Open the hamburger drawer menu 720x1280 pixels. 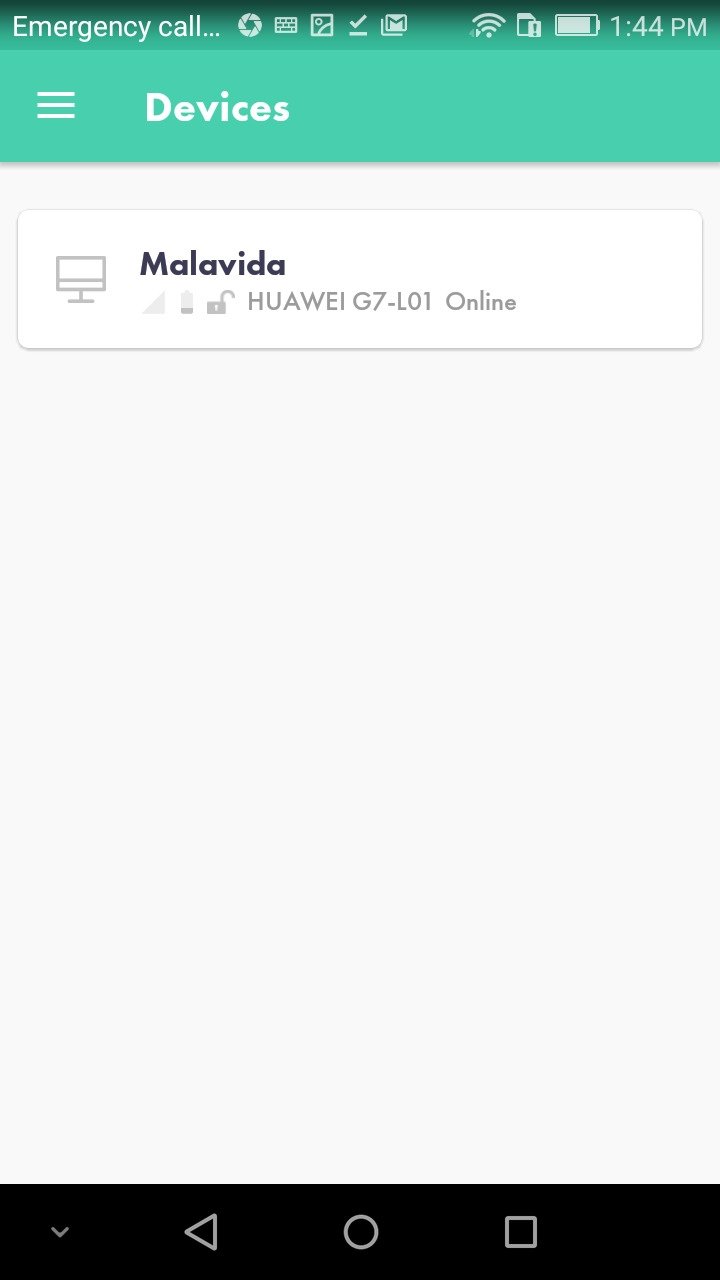tap(56, 107)
